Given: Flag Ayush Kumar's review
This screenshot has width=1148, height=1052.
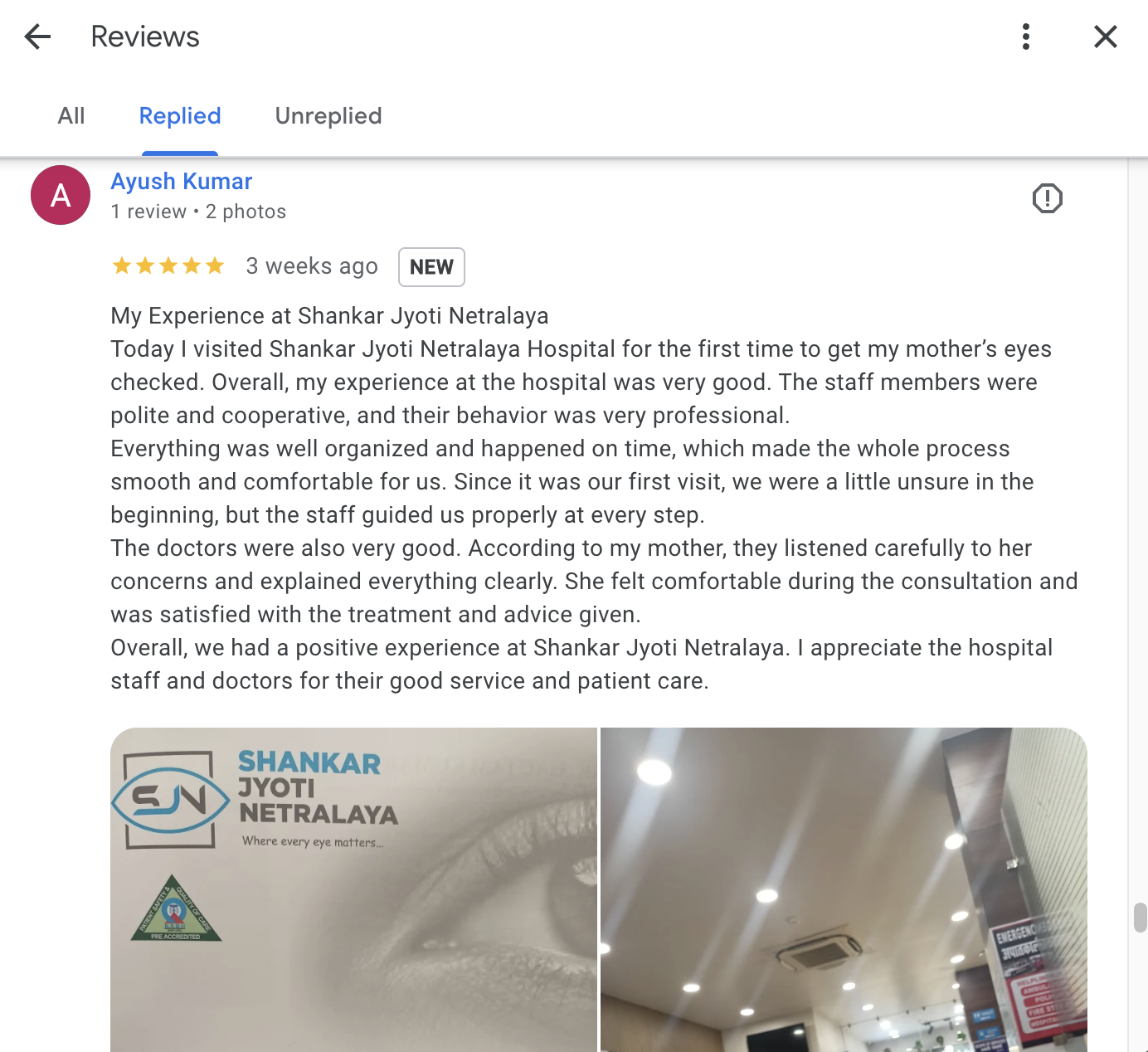Looking at the screenshot, I should coord(1047,198).
